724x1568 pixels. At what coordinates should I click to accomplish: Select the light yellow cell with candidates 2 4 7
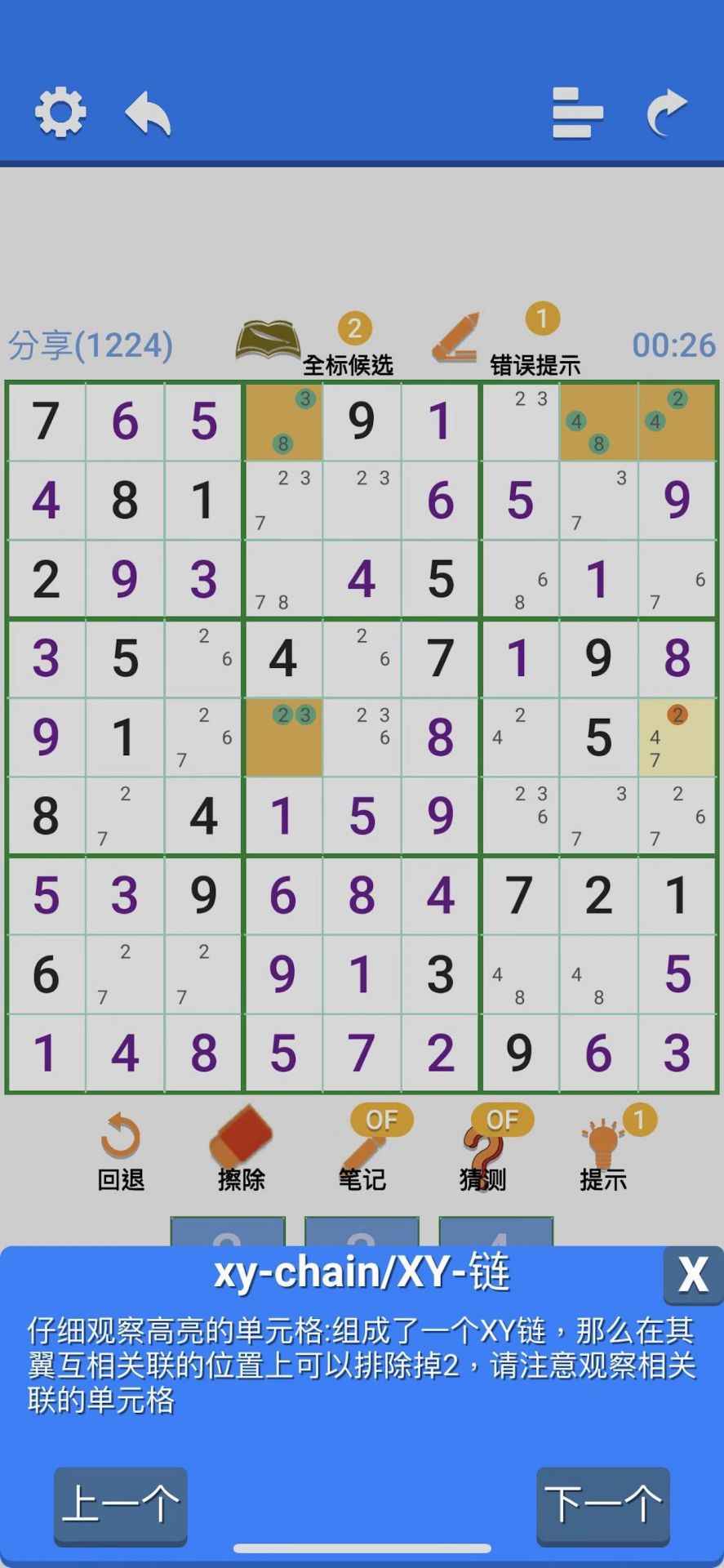click(x=677, y=737)
